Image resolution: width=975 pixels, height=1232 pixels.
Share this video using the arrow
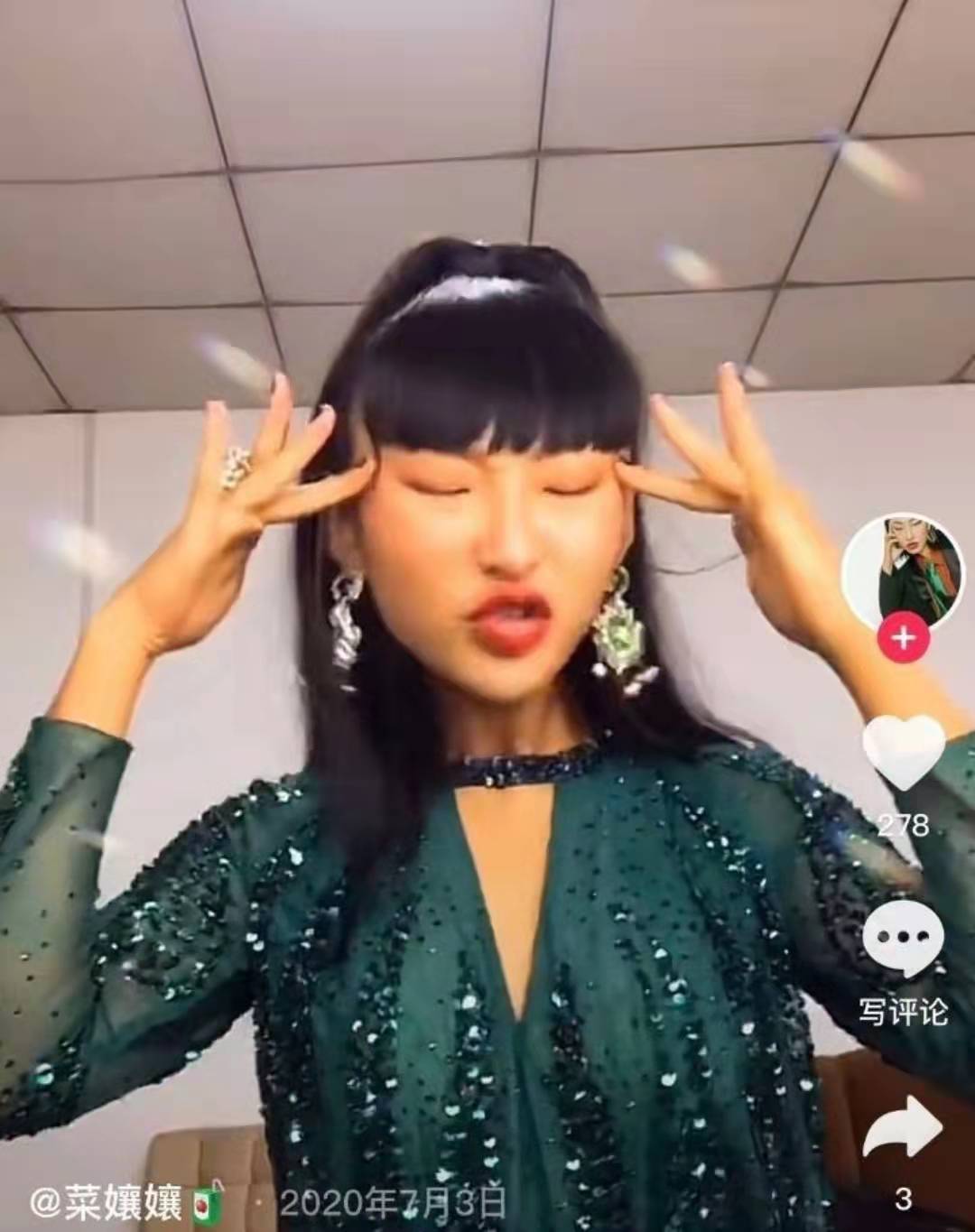pyautogui.click(x=903, y=1129)
